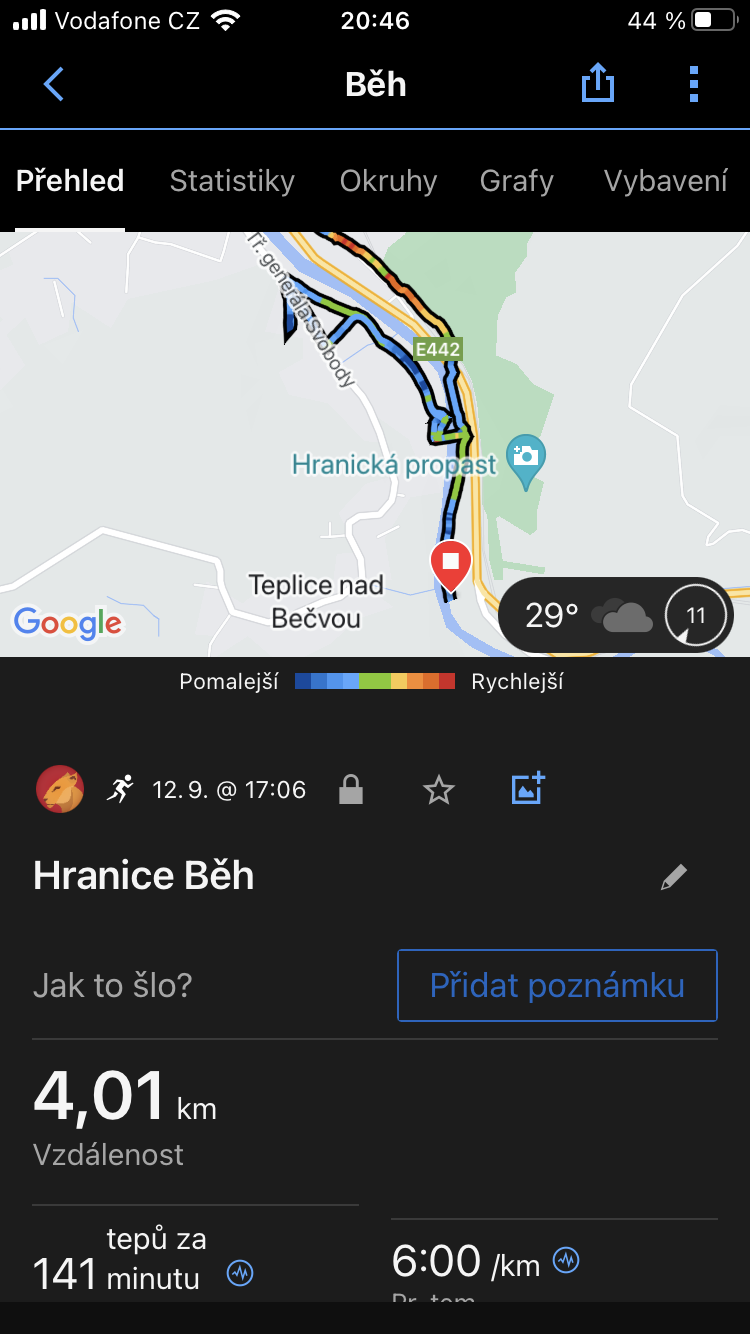Open the privacy lock setting
Screen dimensions: 750x1334
pos(350,790)
